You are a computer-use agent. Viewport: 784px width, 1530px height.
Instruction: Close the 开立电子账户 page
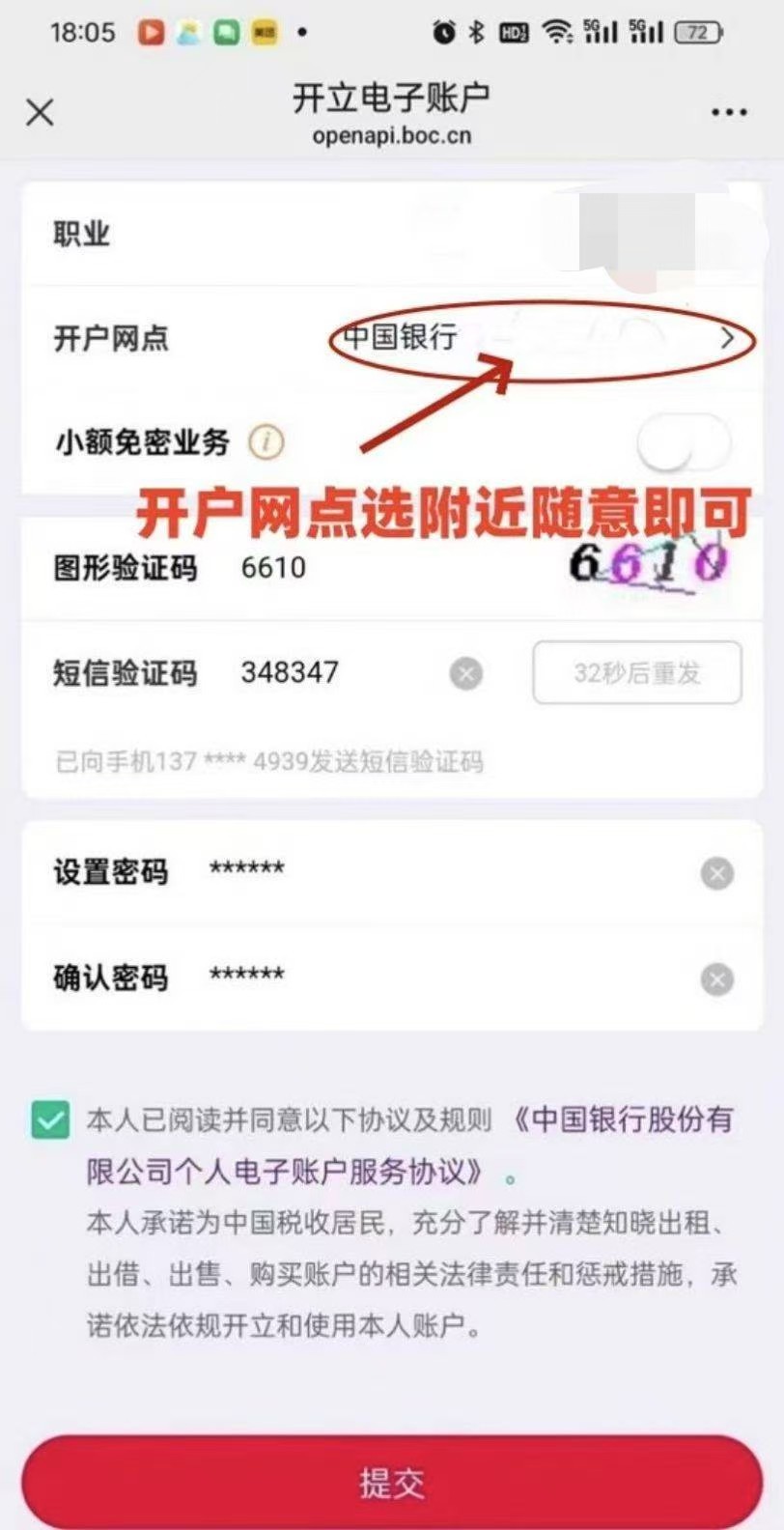click(40, 113)
